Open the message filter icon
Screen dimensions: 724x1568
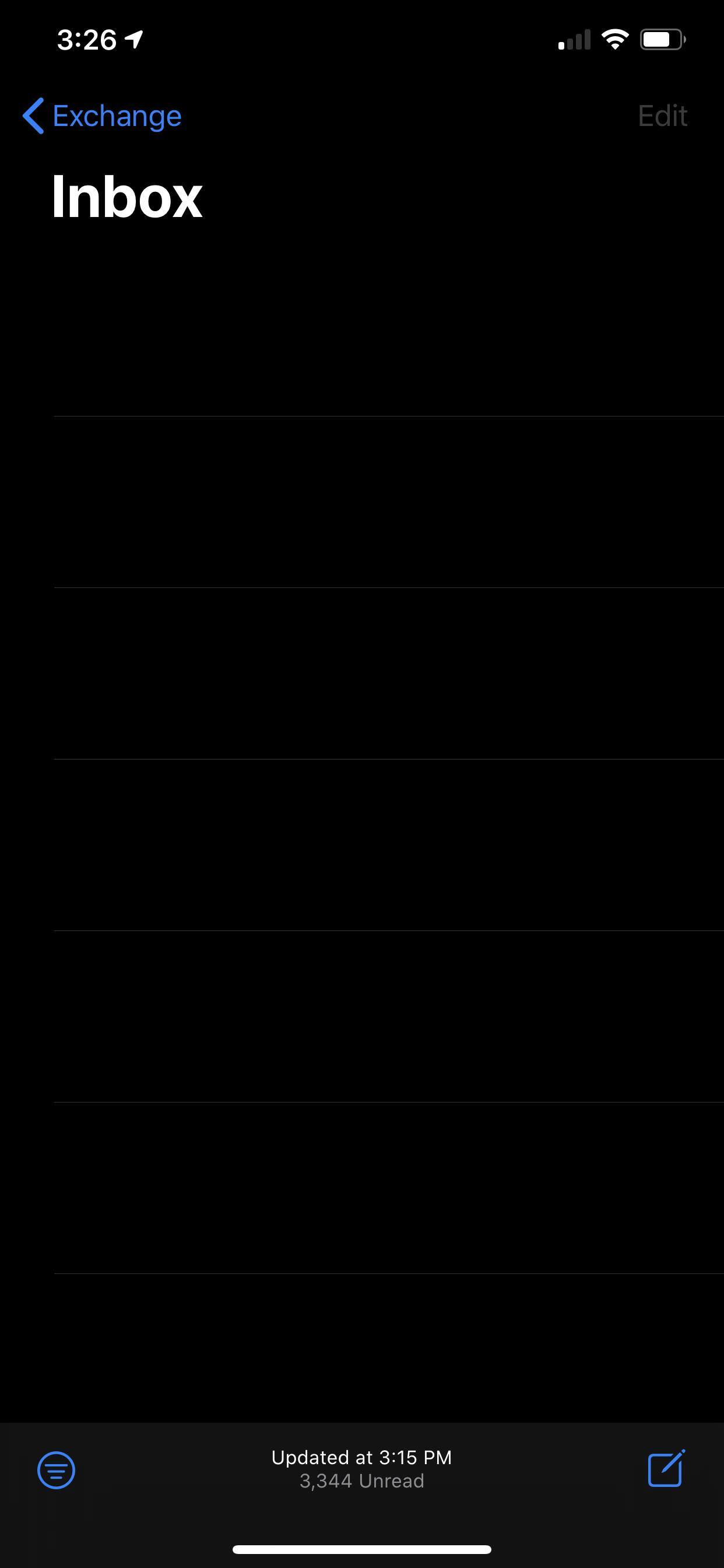point(56,1470)
